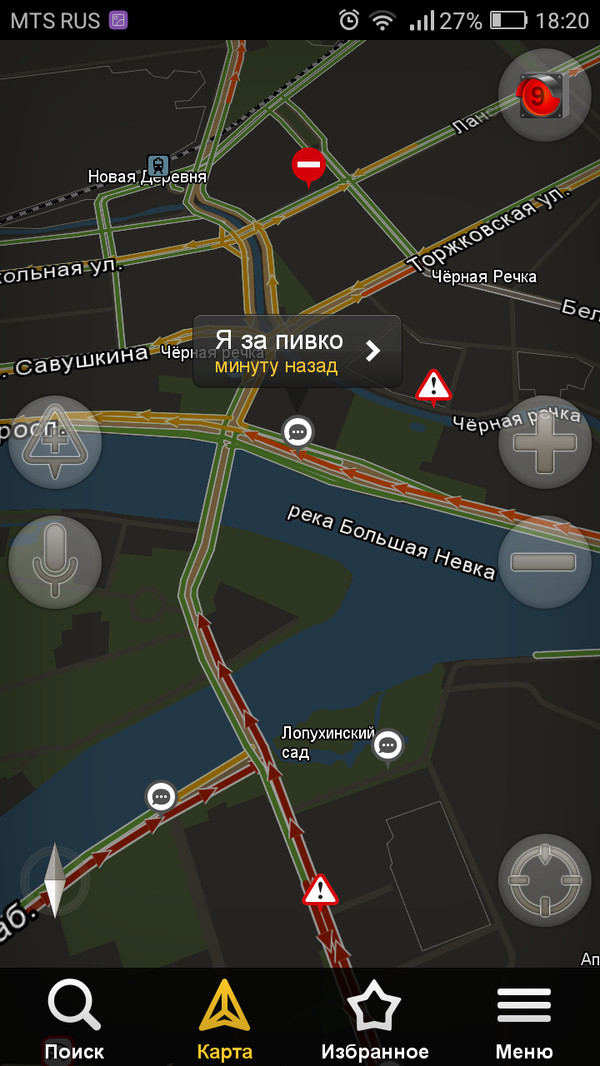The width and height of the screenshot is (600, 1066).
Task: Open the Поиск tab
Action: [74, 1018]
